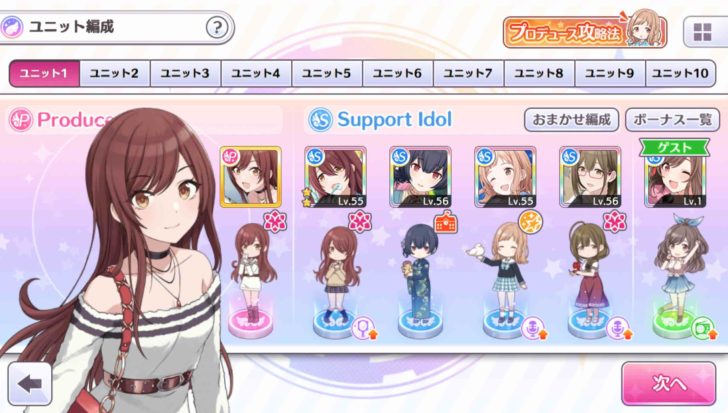Switch to the ユニット4 tab
This screenshot has width=728, height=413.
click(256, 73)
